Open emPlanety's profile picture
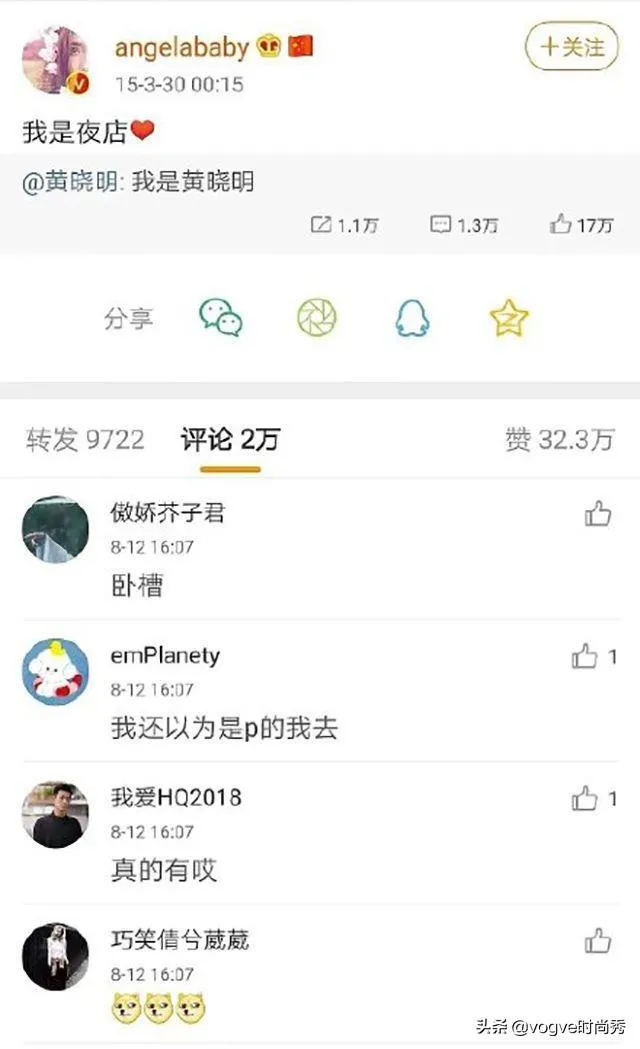This screenshot has height=1049, width=640. [x=56, y=672]
